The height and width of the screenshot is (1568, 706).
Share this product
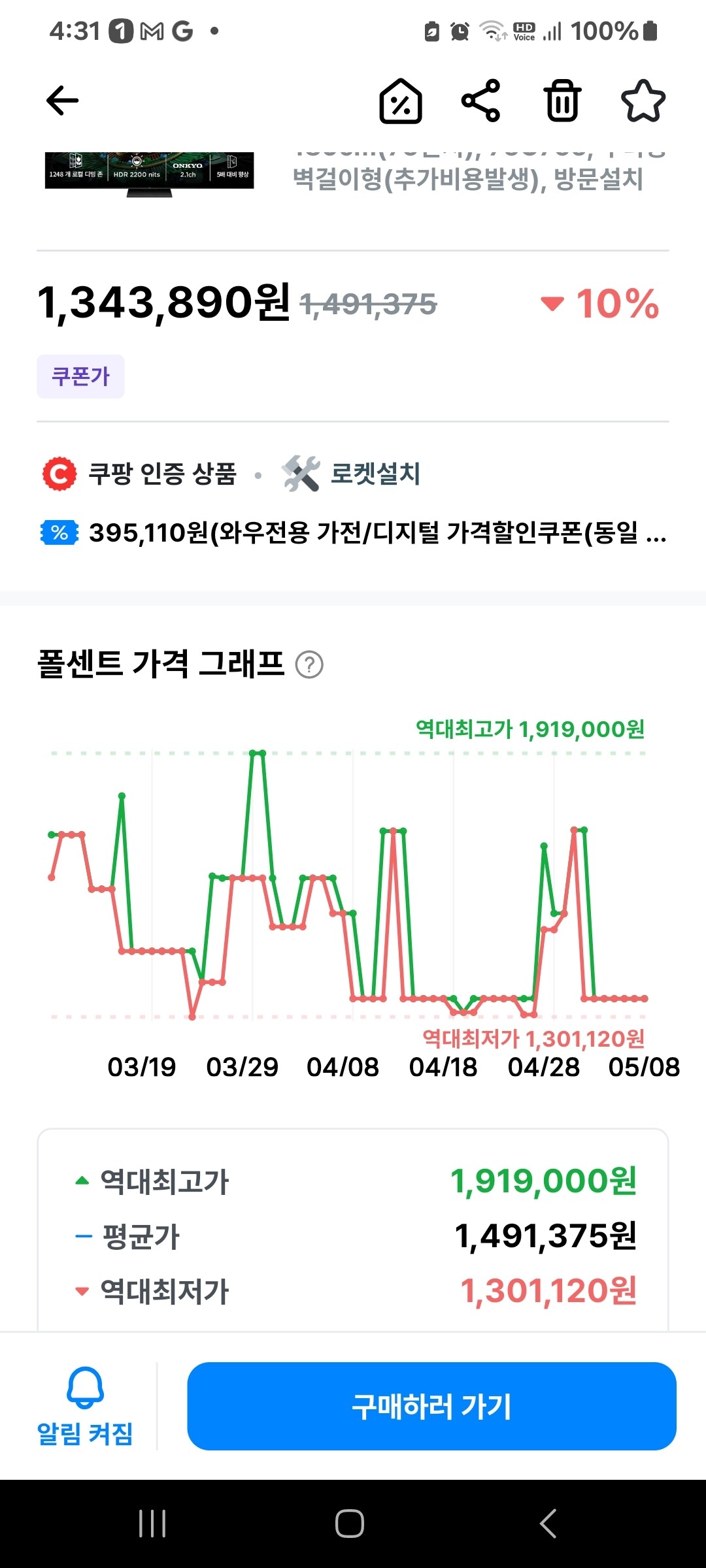coord(481,101)
